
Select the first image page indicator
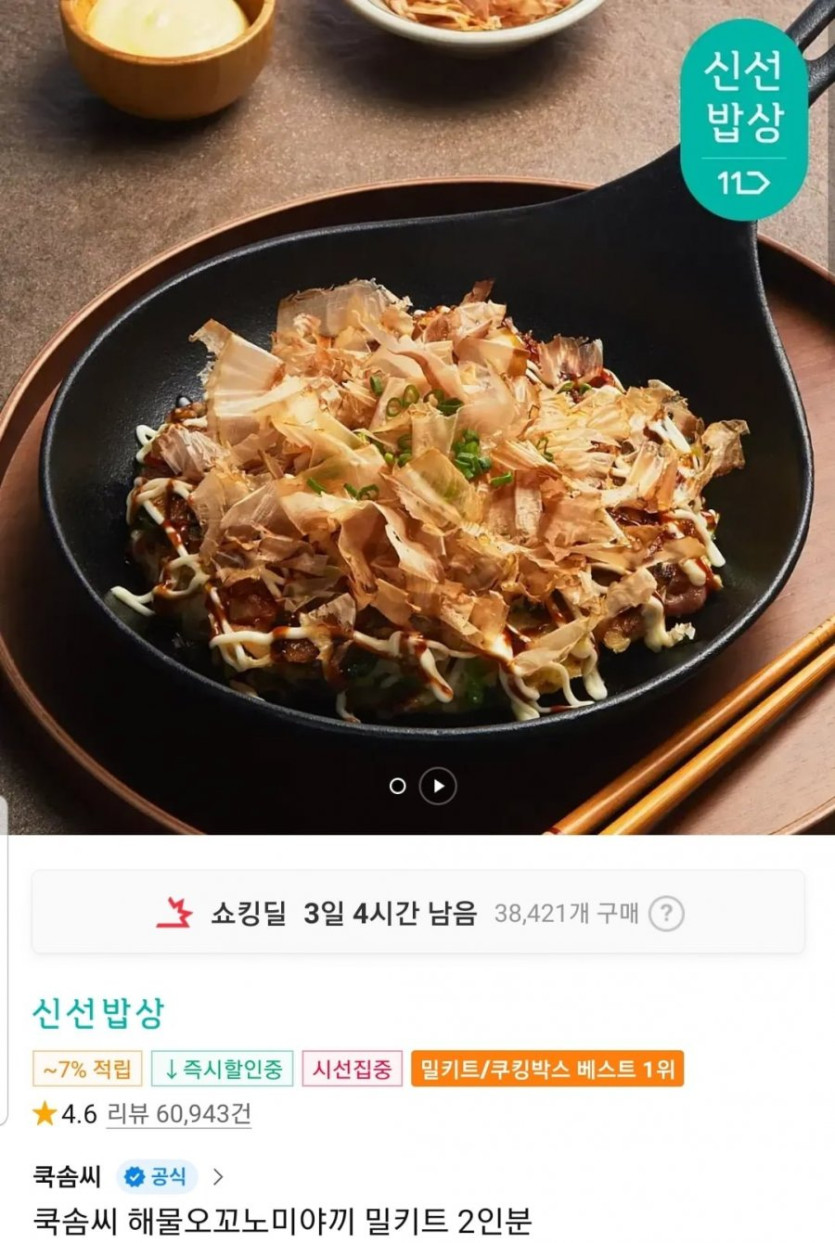pos(397,786)
